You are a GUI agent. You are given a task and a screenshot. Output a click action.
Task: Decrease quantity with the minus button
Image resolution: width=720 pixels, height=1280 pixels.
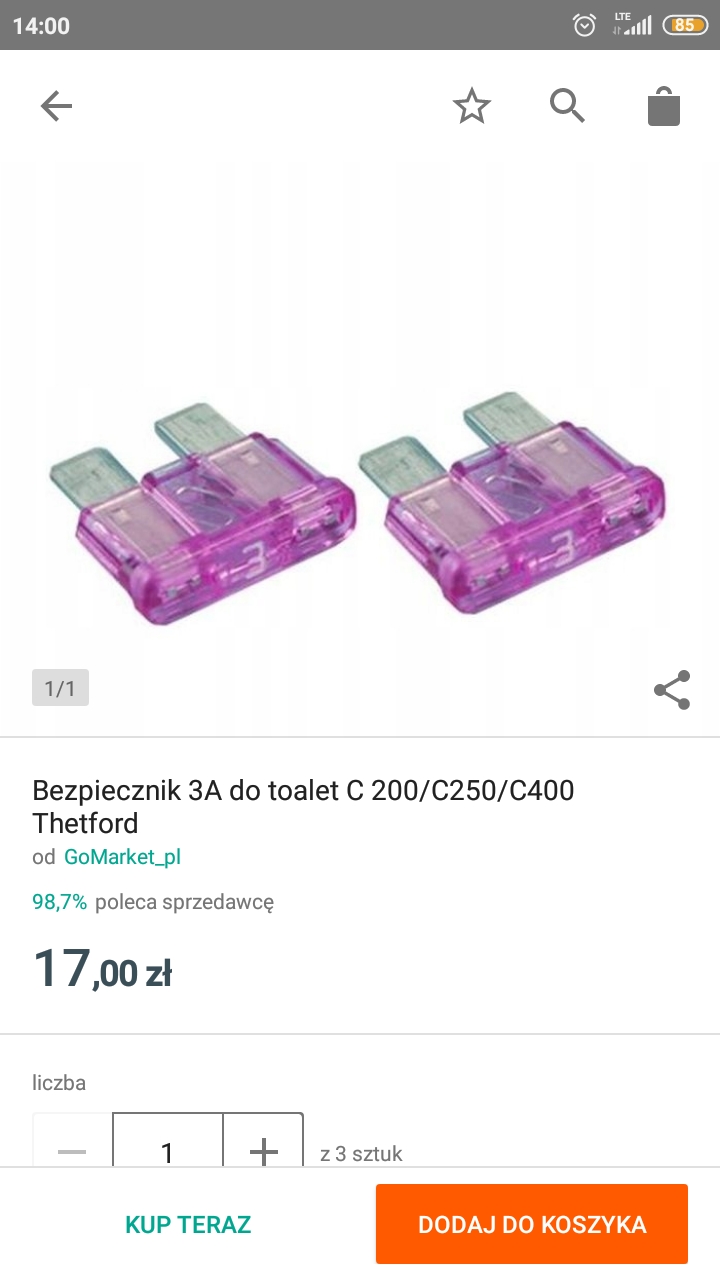[73, 1148]
